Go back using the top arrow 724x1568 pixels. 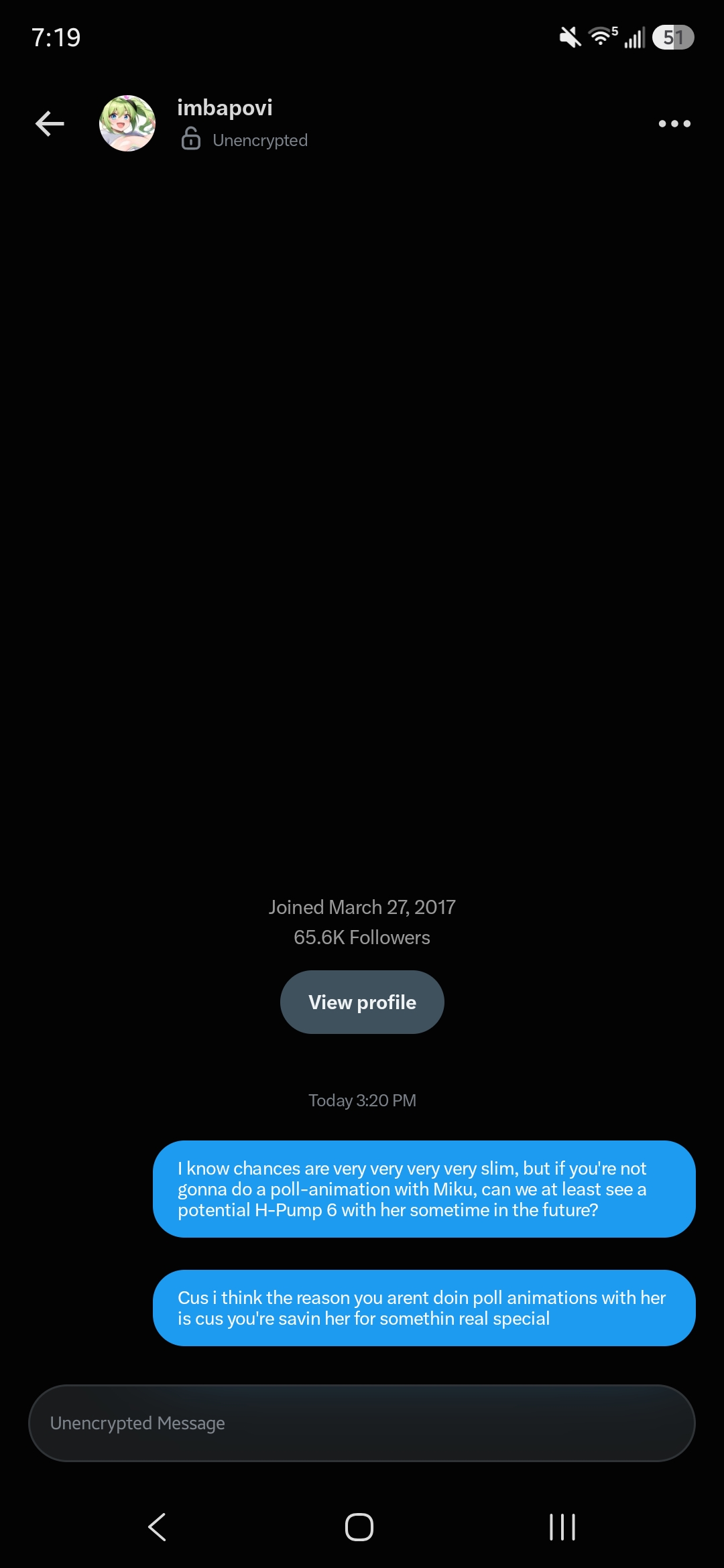pos(50,123)
